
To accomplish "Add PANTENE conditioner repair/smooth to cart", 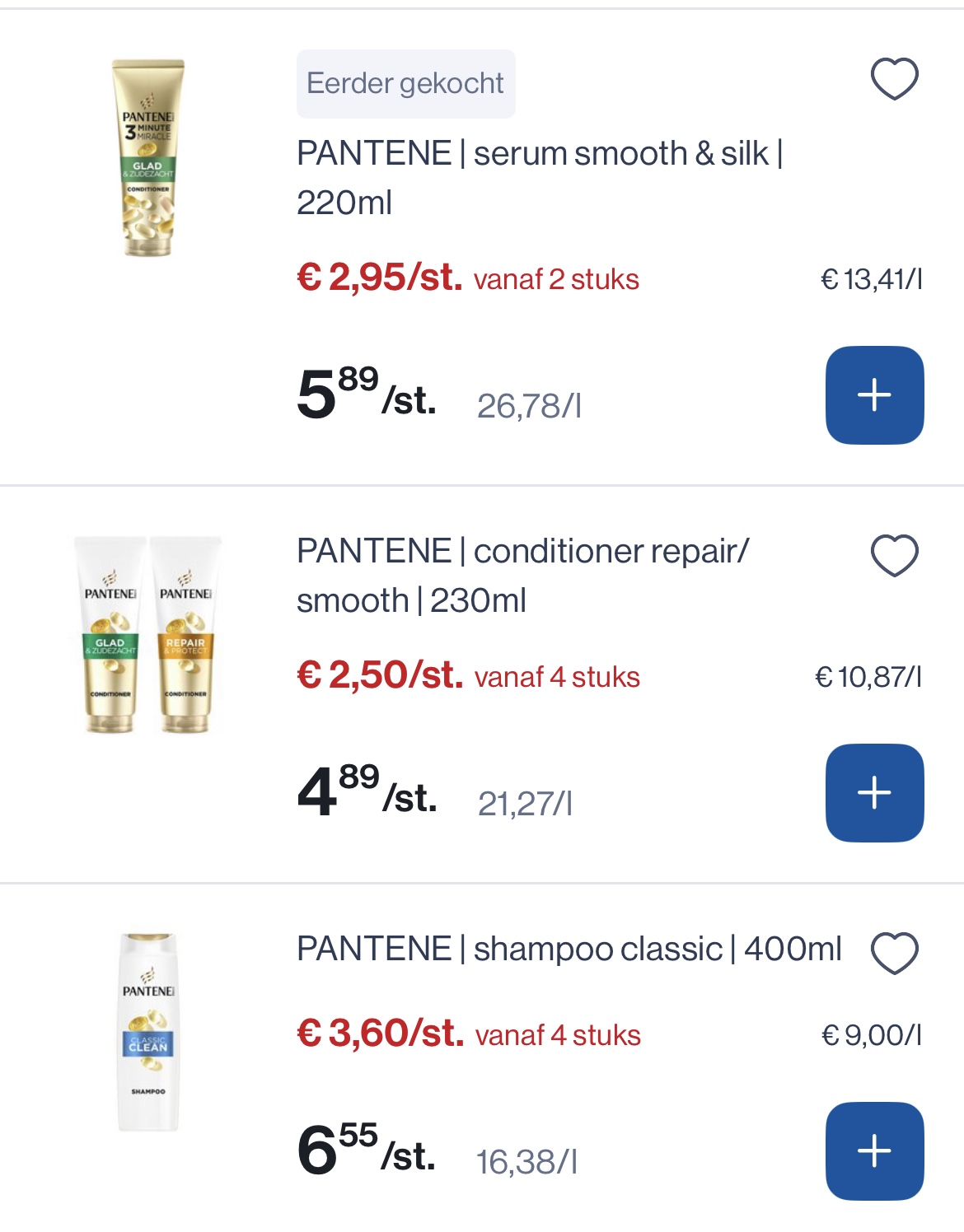I will (x=875, y=793).
